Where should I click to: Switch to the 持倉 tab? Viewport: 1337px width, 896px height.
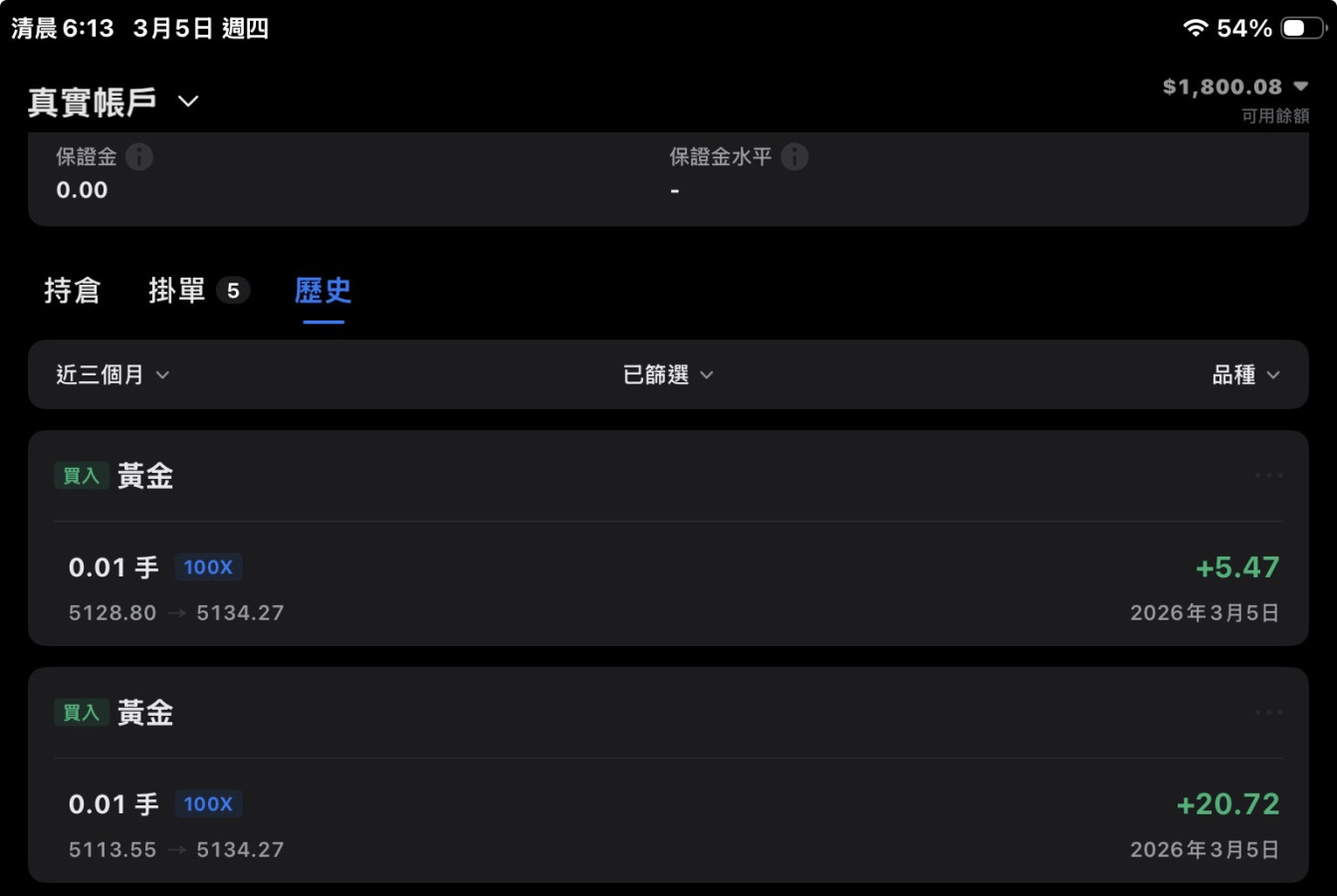(72, 291)
